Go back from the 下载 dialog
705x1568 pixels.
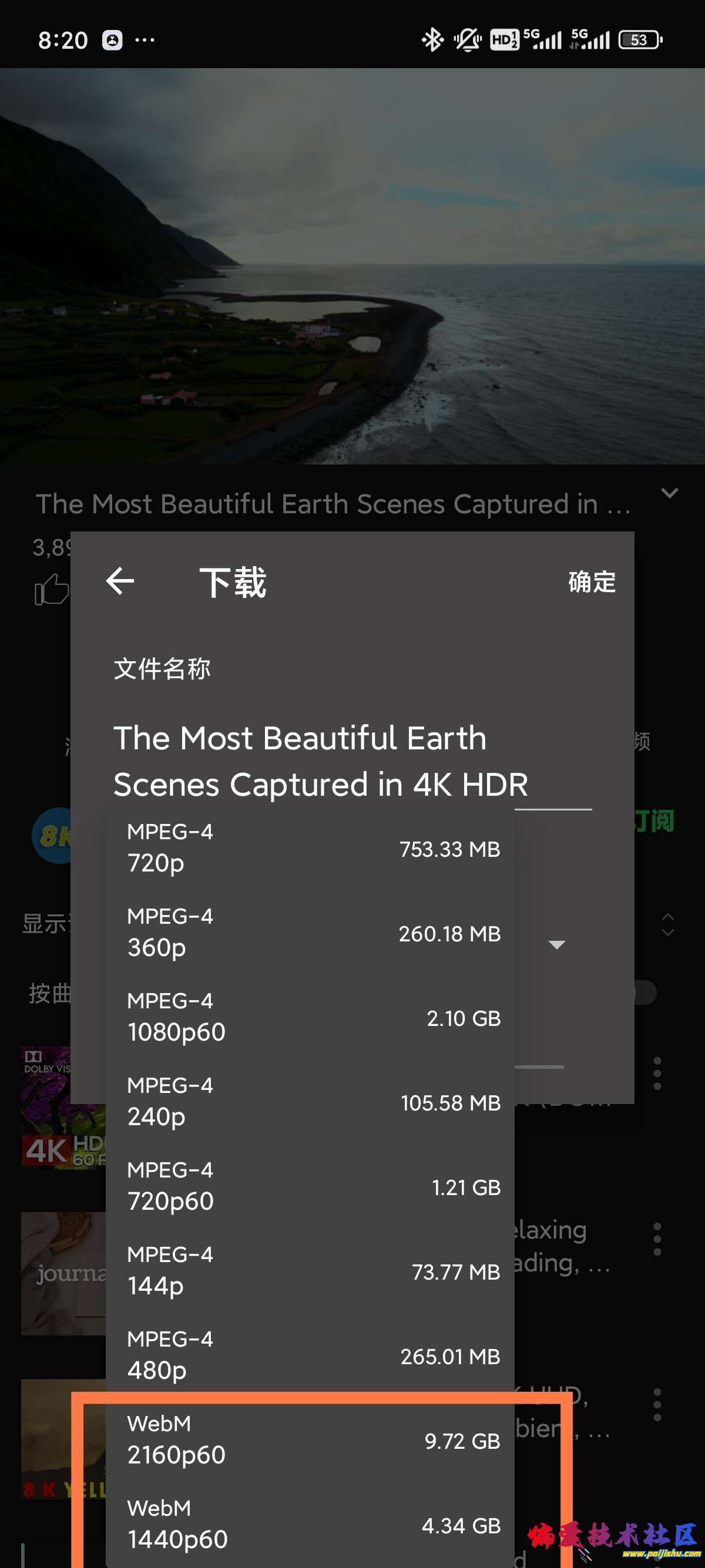(120, 581)
